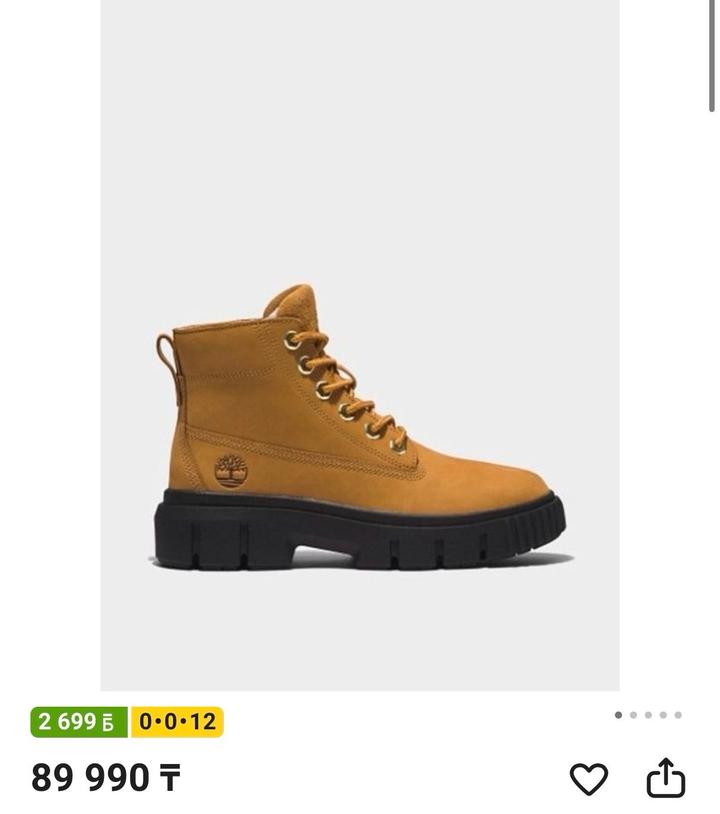This screenshot has width=720, height=814.
Task: Tap the 2 699 bonus badge
Action: point(79,721)
